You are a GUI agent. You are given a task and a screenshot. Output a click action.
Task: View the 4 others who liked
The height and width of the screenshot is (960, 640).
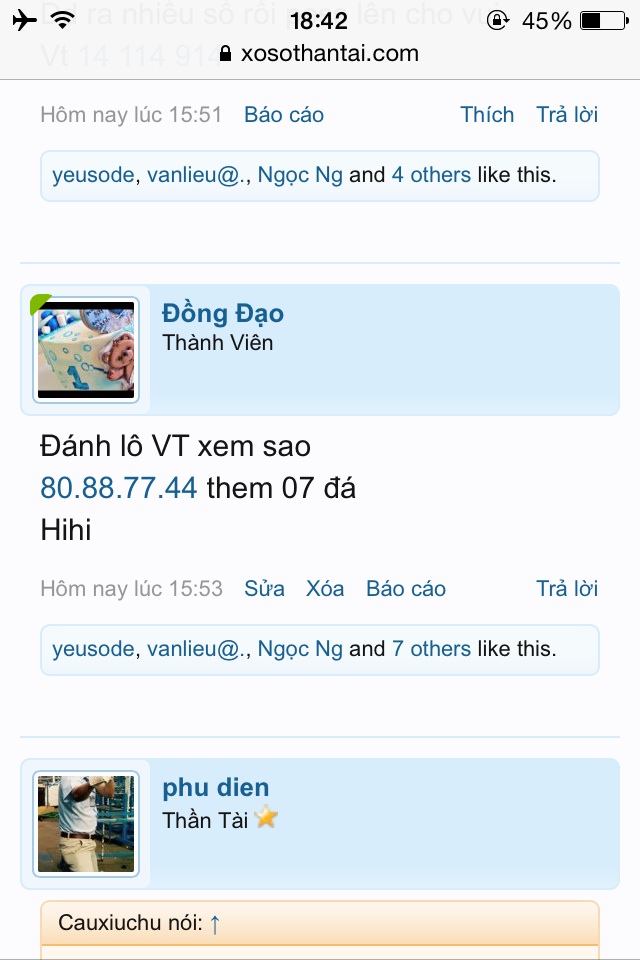click(x=431, y=175)
